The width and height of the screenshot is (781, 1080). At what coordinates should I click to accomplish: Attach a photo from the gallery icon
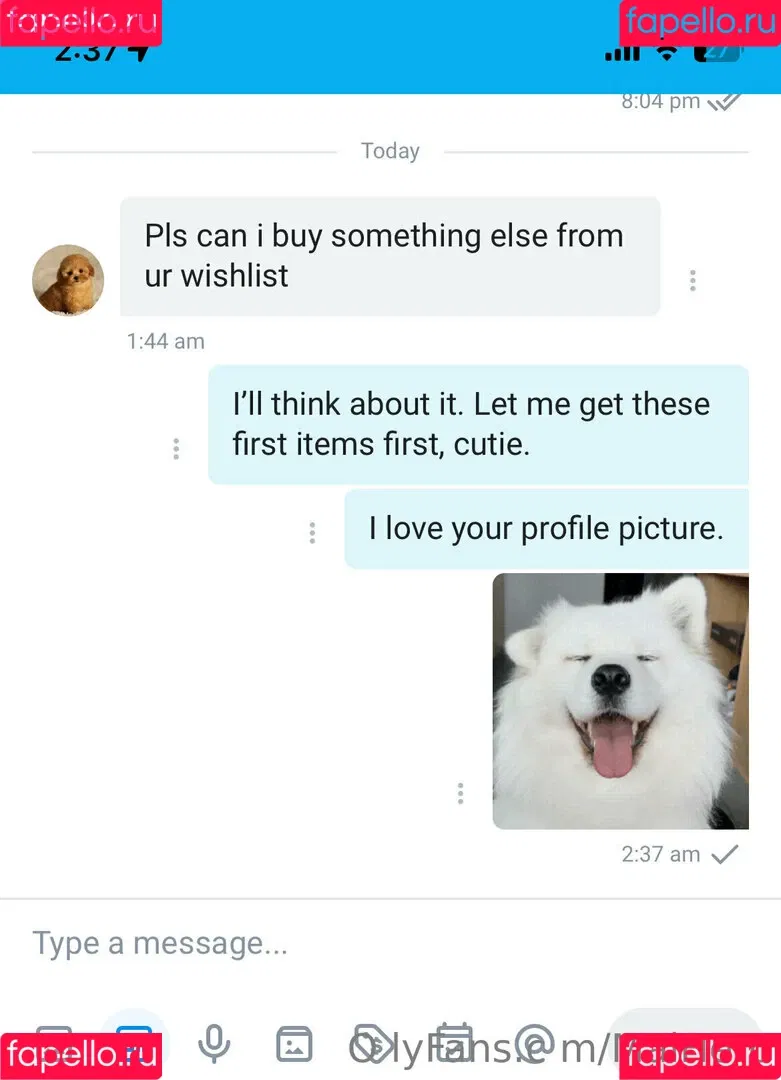294,1045
